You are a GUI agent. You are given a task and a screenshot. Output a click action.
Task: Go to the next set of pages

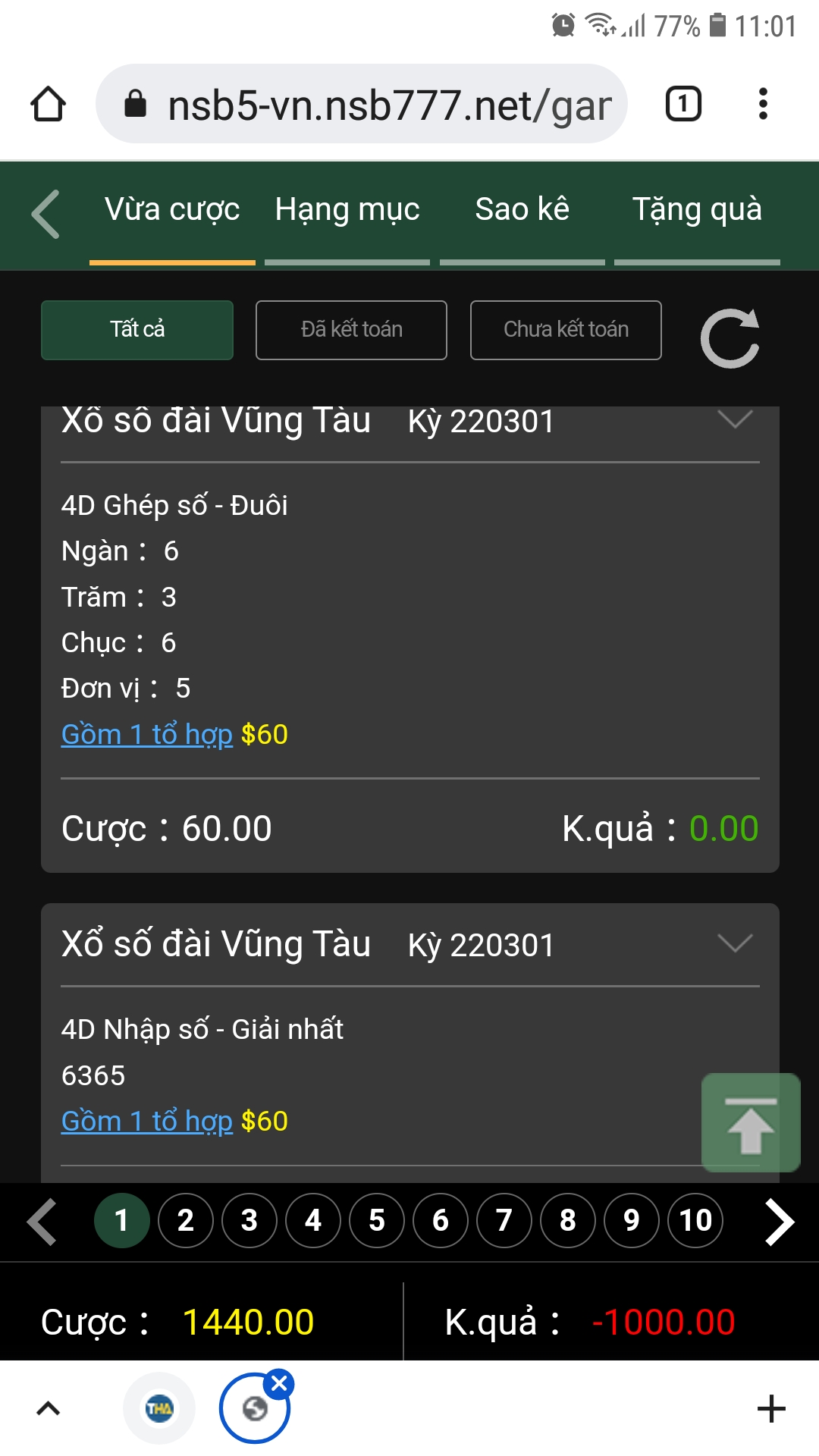pos(779,1221)
